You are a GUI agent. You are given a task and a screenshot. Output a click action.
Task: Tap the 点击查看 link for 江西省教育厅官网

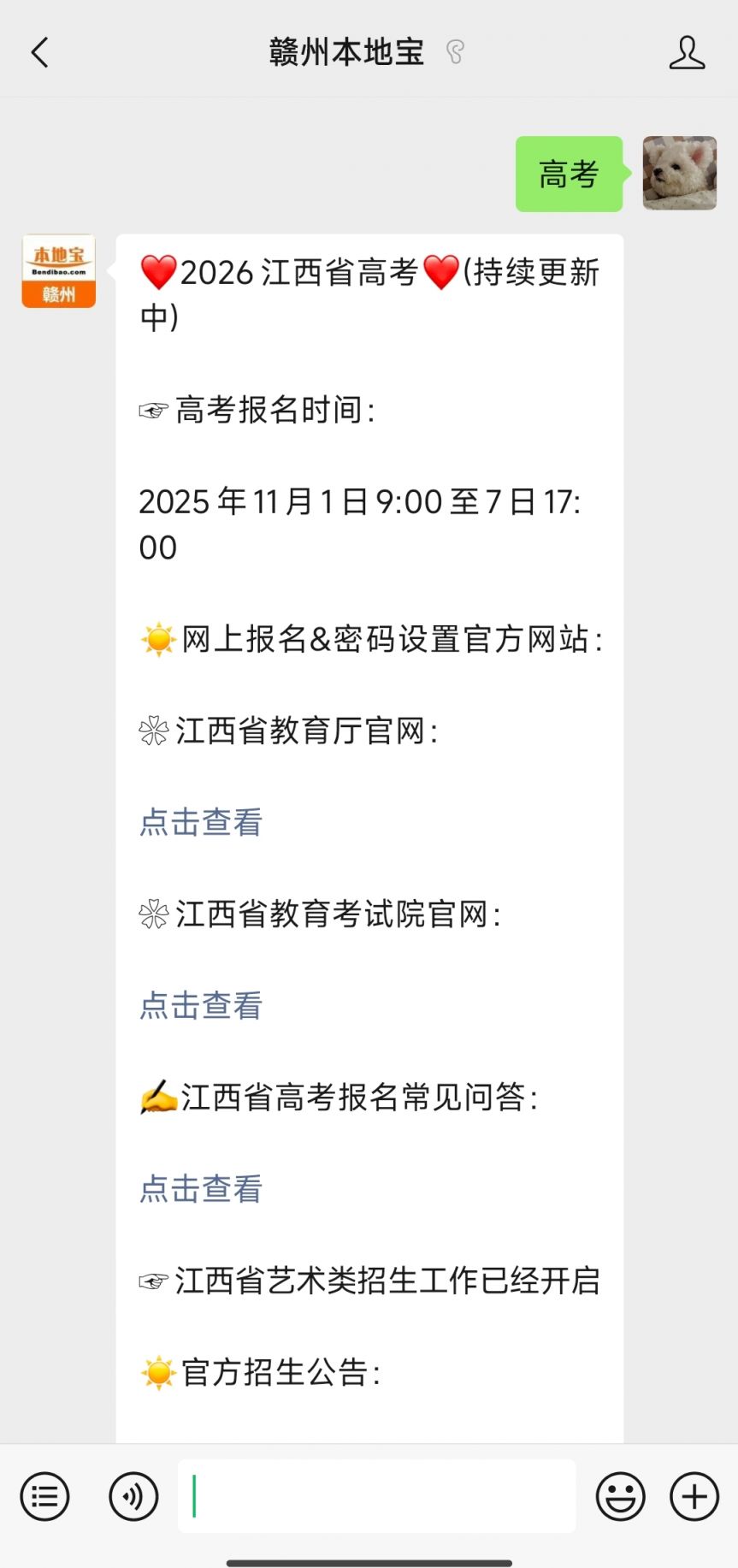pos(201,822)
